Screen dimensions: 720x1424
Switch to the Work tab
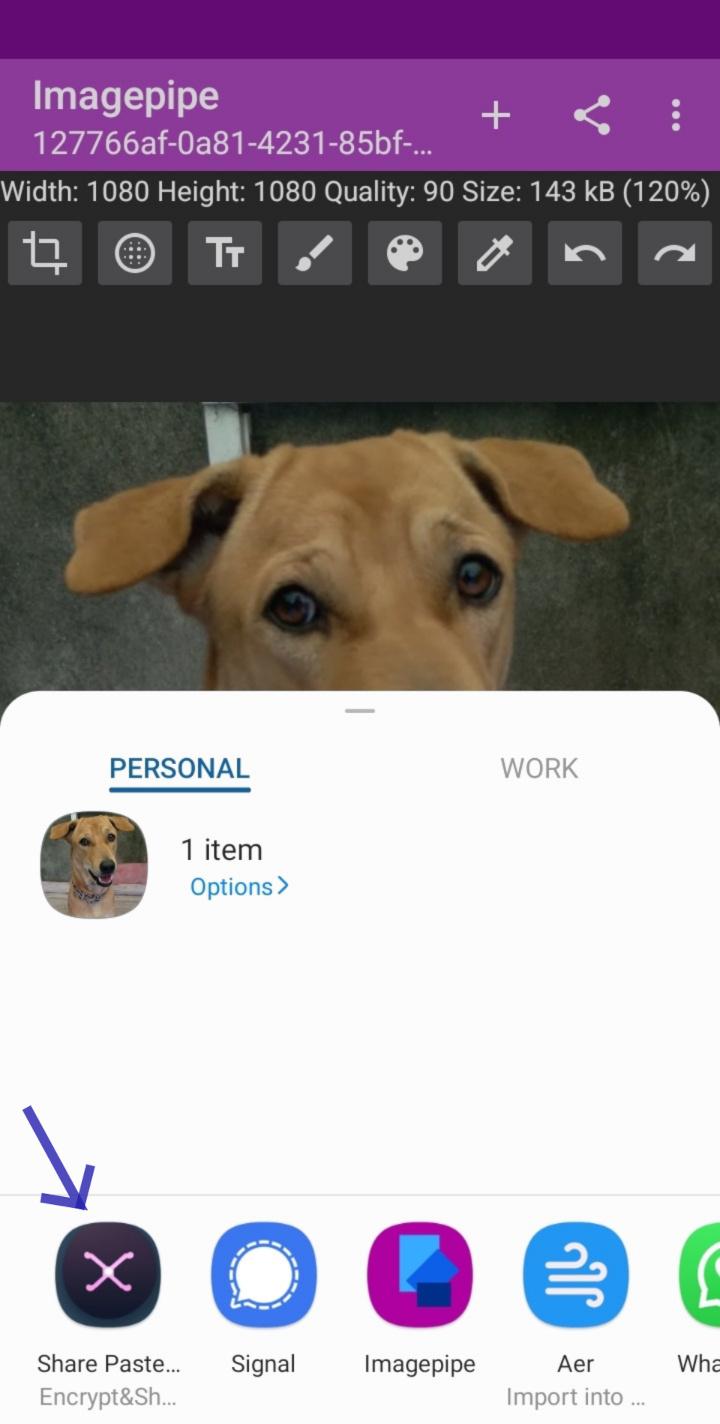tap(539, 768)
